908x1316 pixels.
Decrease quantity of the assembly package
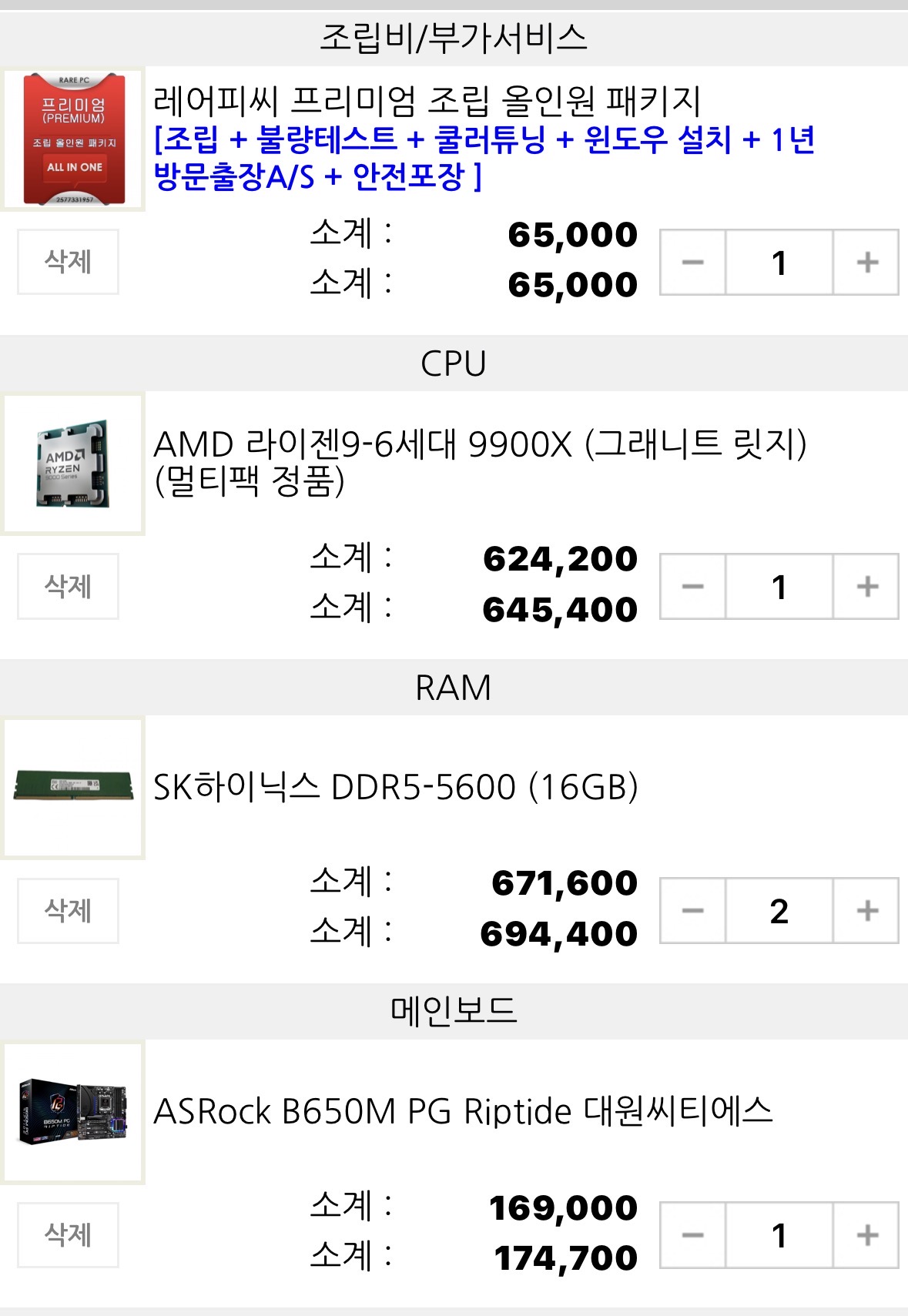click(x=692, y=263)
